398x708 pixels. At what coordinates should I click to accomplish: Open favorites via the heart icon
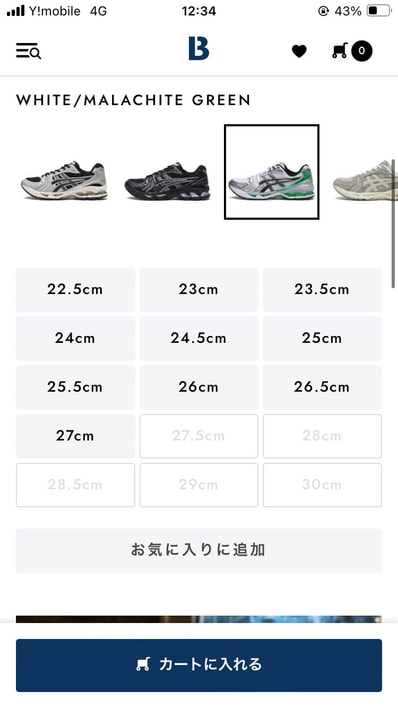(x=299, y=51)
